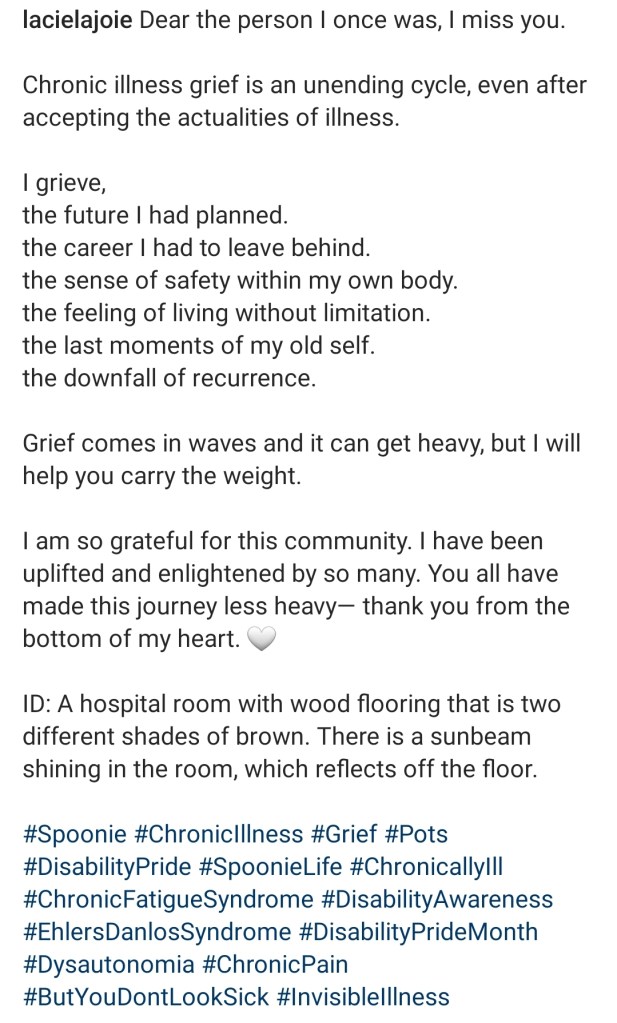Tap the #Grief hashtag
The height and width of the screenshot is (1023, 617).
point(343,834)
